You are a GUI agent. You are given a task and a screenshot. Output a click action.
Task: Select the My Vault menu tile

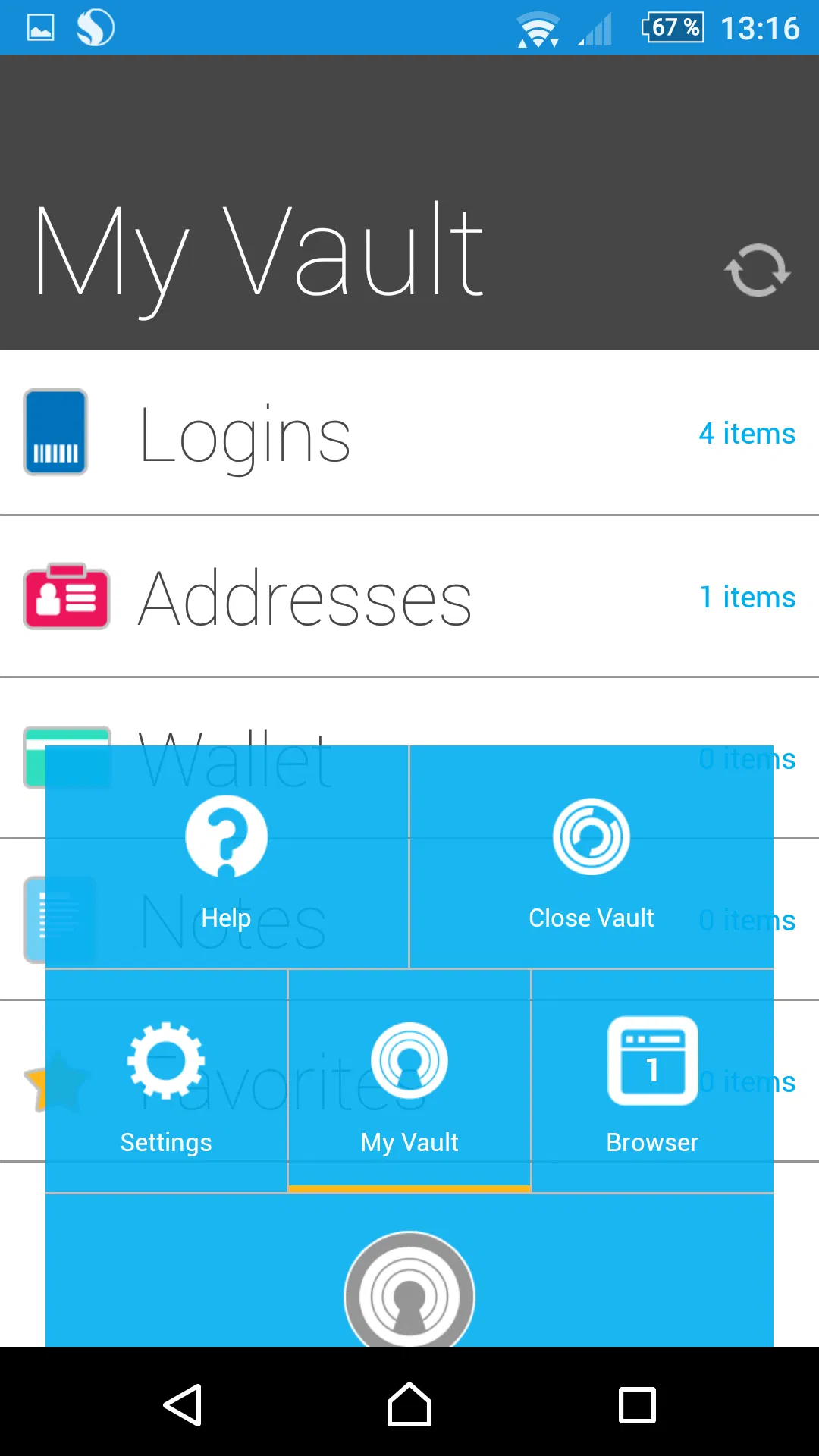pos(409,1081)
